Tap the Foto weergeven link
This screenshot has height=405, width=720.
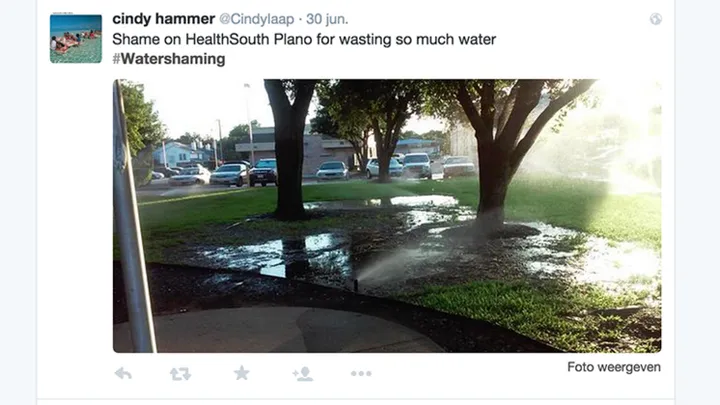(614, 367)
